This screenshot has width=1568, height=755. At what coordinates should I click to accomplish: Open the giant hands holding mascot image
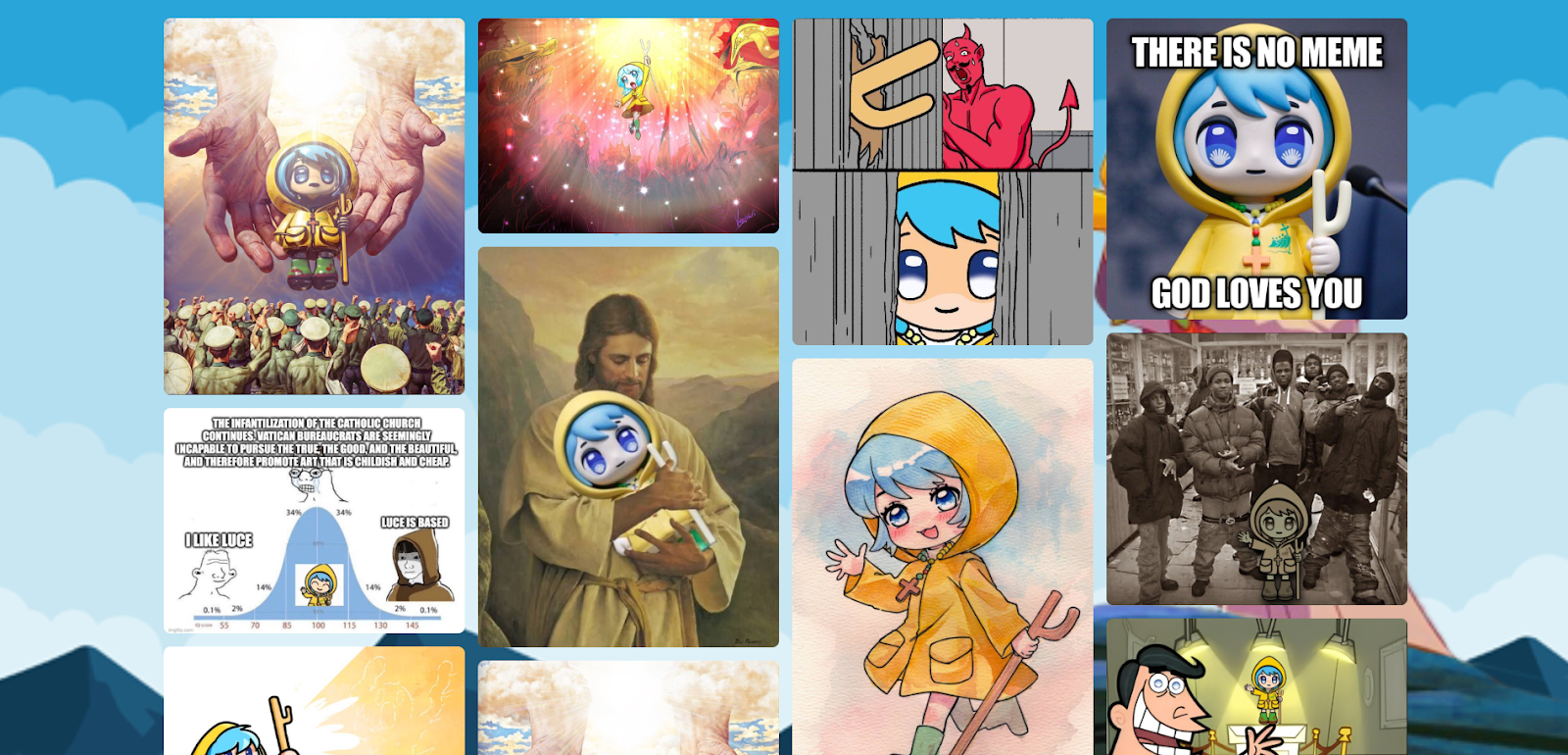point(314,206)
